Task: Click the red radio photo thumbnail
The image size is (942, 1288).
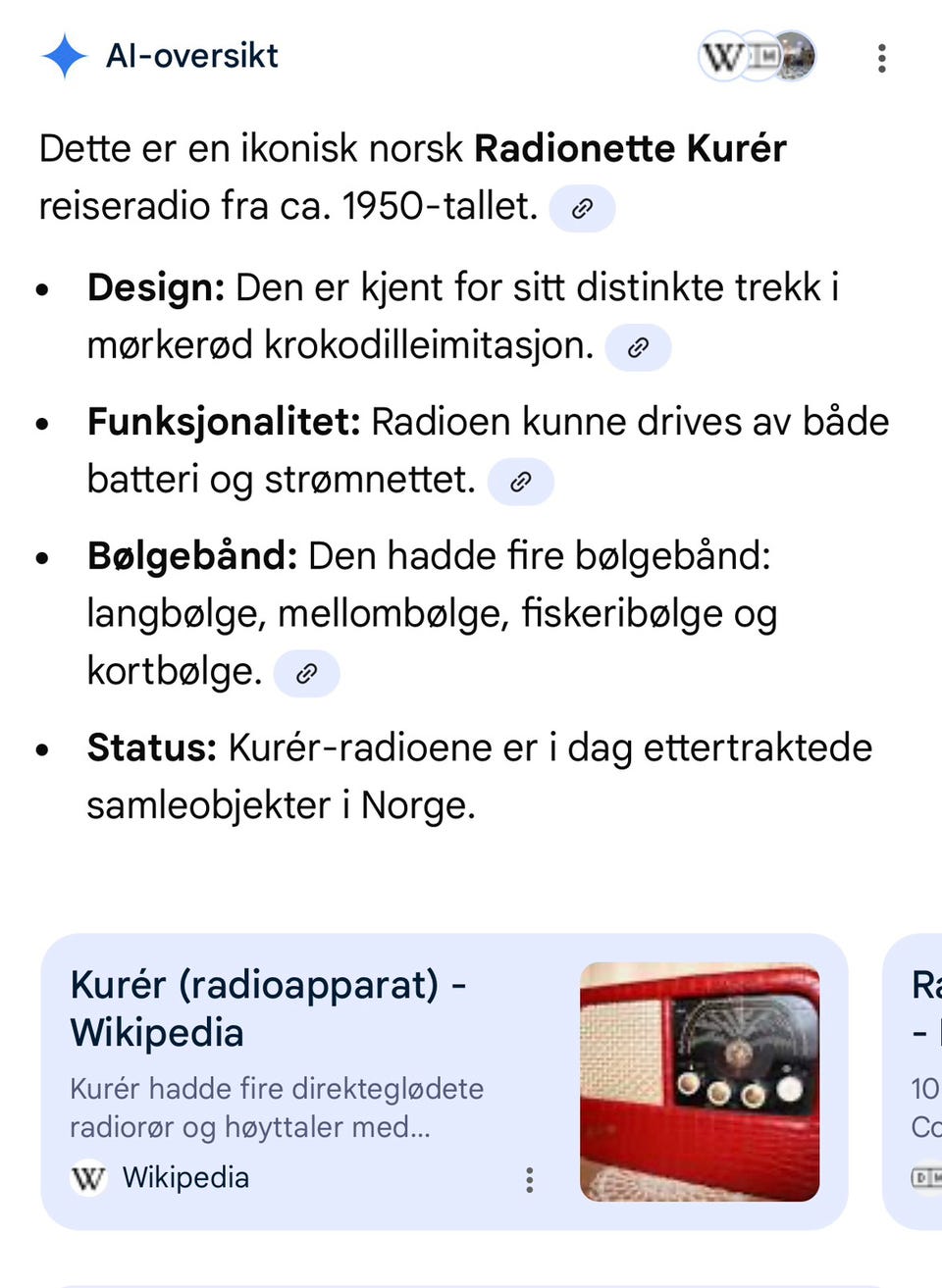Action: [x=700, y=1081]
